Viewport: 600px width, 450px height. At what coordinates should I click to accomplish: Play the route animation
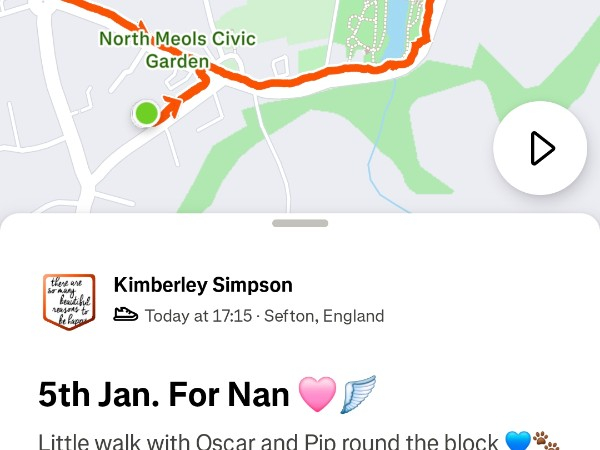[x=541, y=149]
